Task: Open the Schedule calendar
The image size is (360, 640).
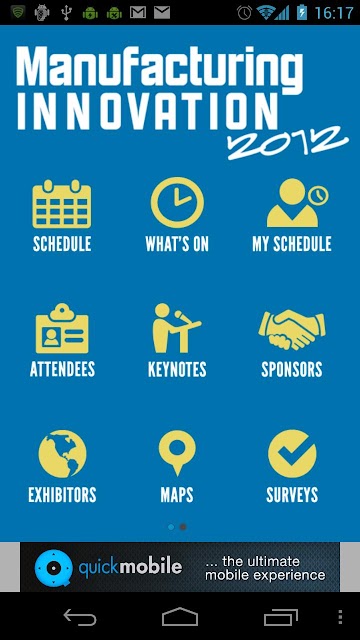Action: tap(62, 216)
